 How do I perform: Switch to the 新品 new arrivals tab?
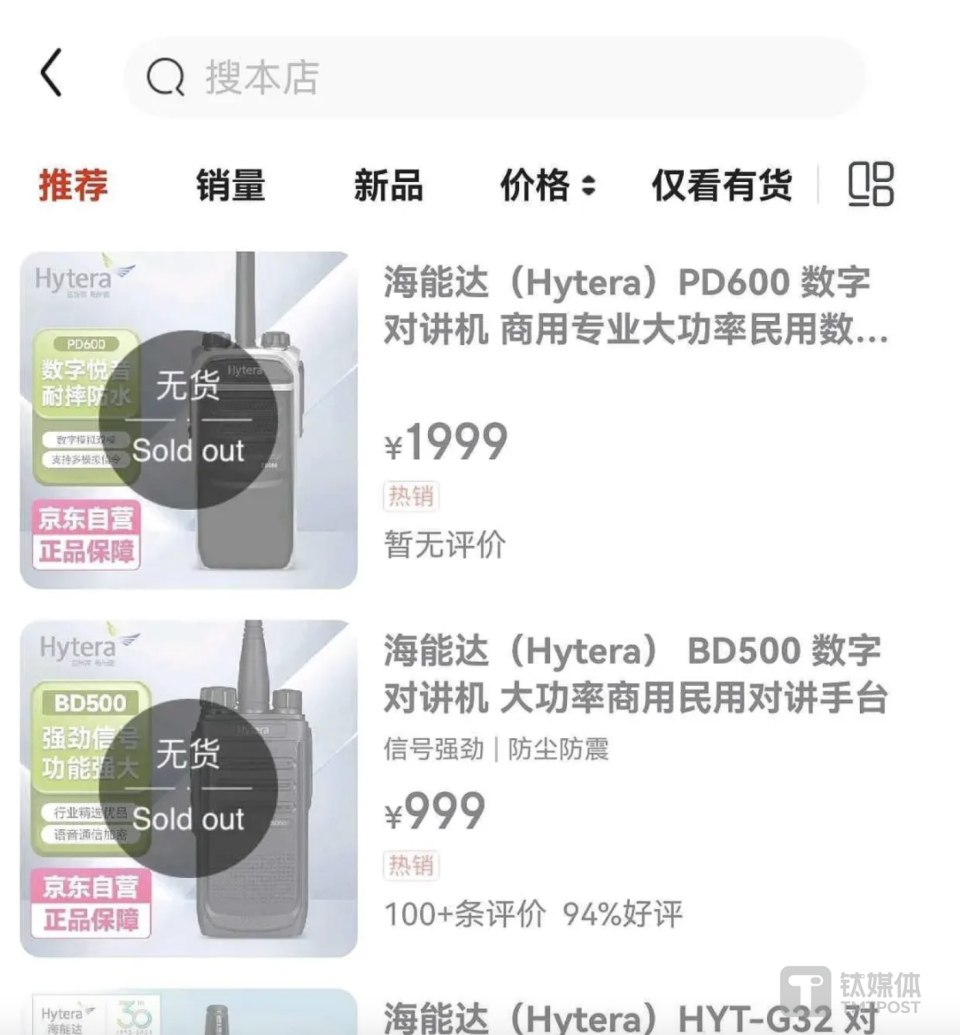tap(389, 185)
